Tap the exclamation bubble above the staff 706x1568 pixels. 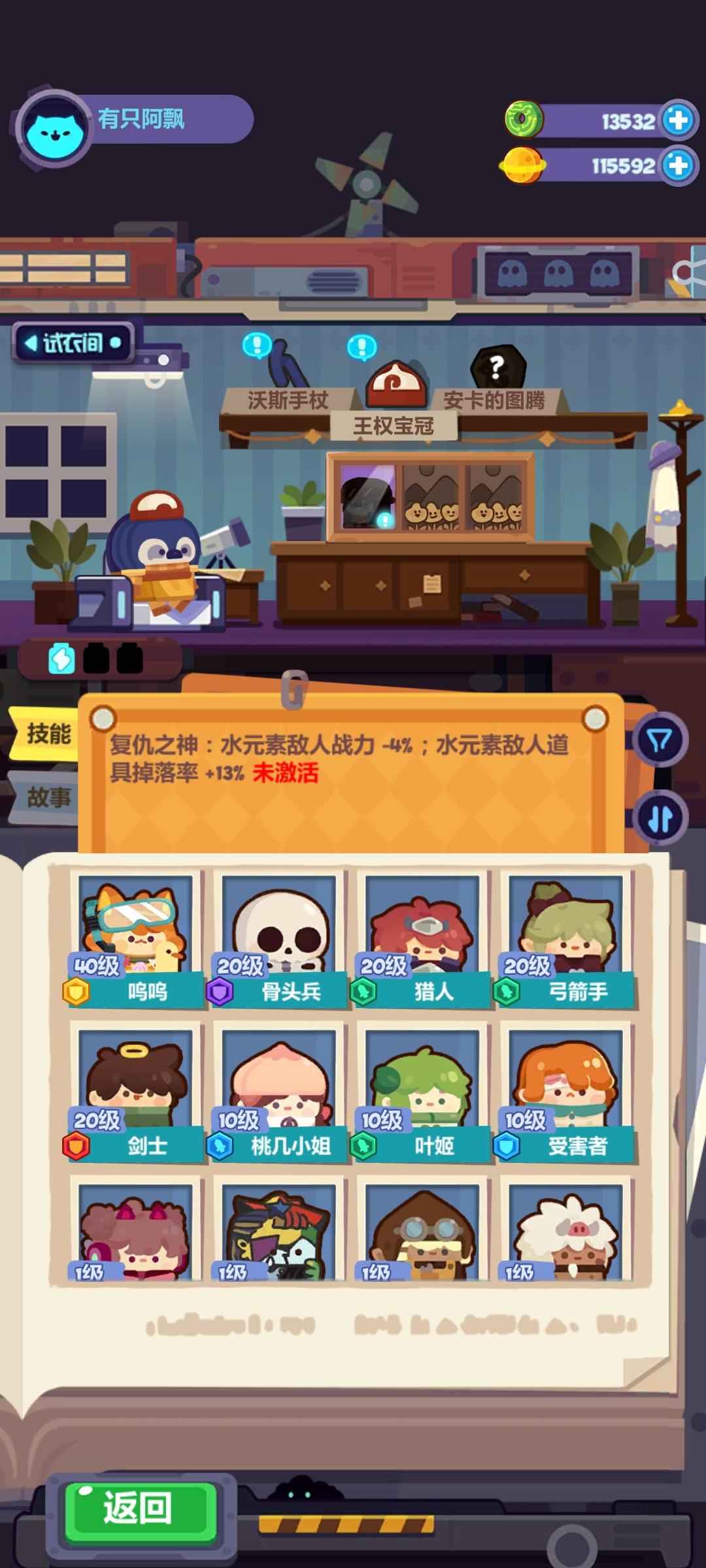255,344
